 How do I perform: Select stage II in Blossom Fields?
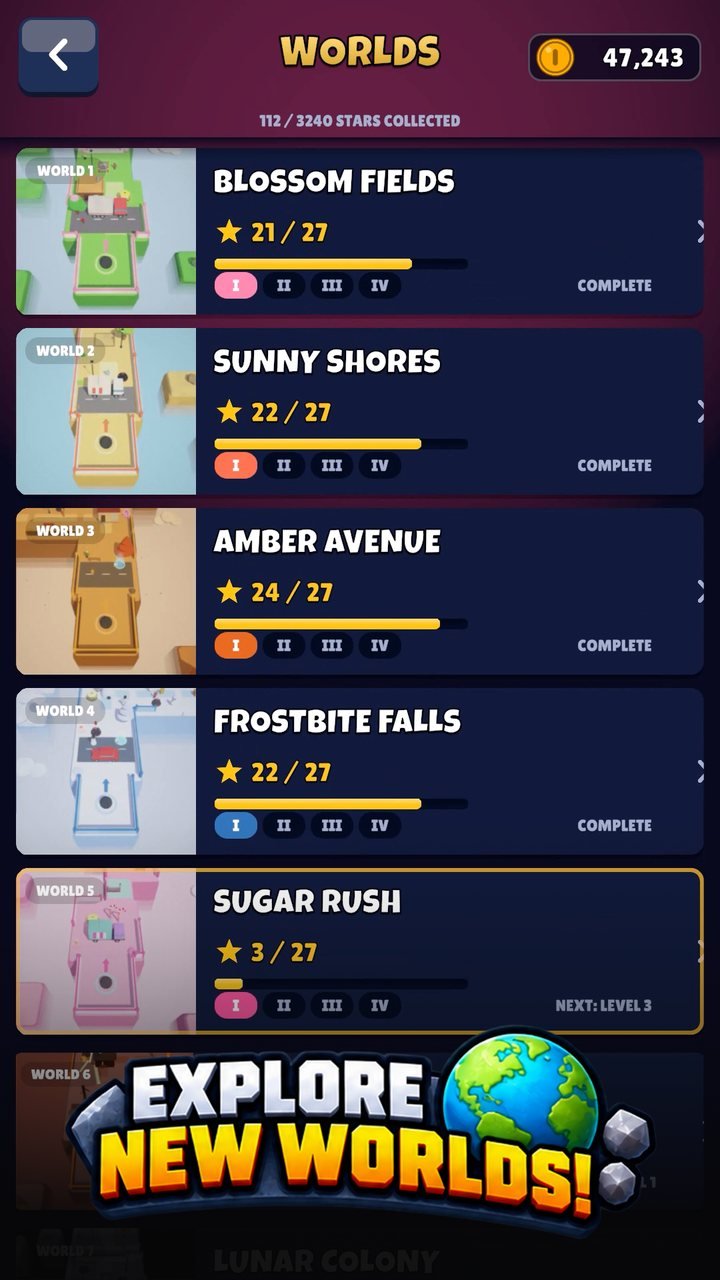284,286
